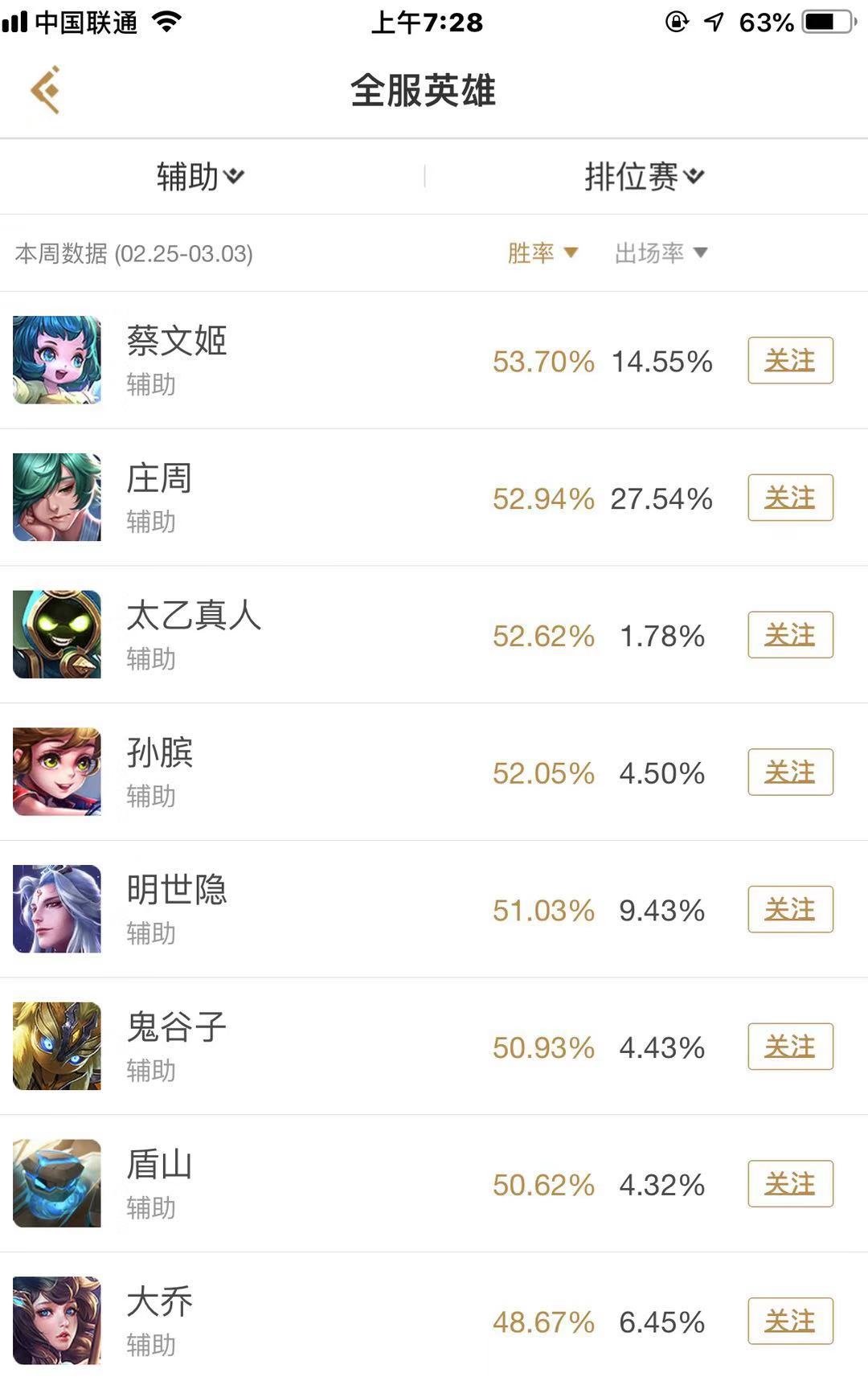The image size is (868, 1381).
Task: Sort heroes by 胜率
Action: pos(542,253)
